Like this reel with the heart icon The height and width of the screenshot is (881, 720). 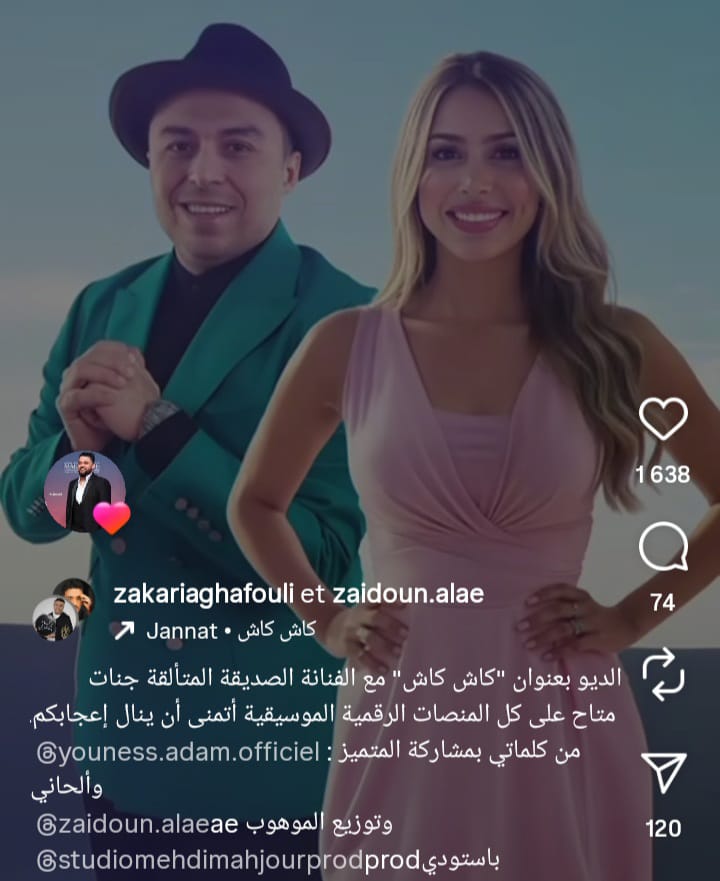coord(663,420)
